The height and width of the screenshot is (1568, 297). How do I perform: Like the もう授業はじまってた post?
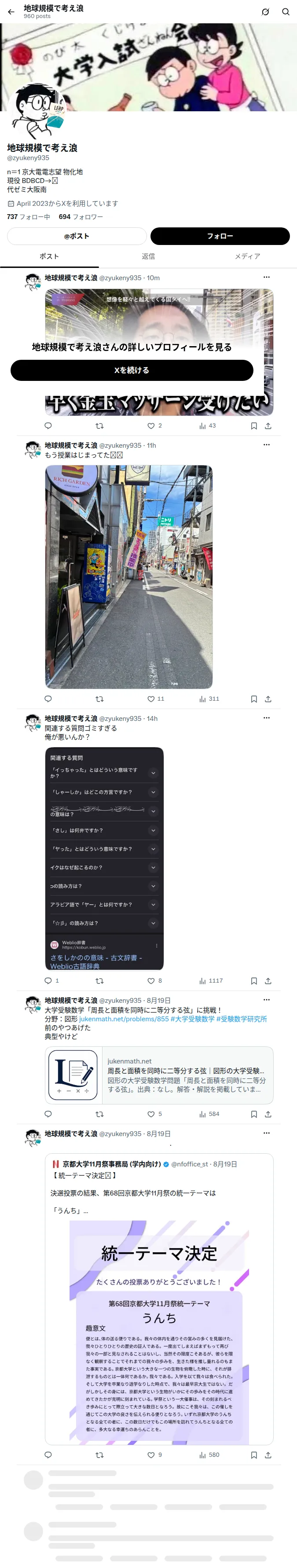coord(156,699)
